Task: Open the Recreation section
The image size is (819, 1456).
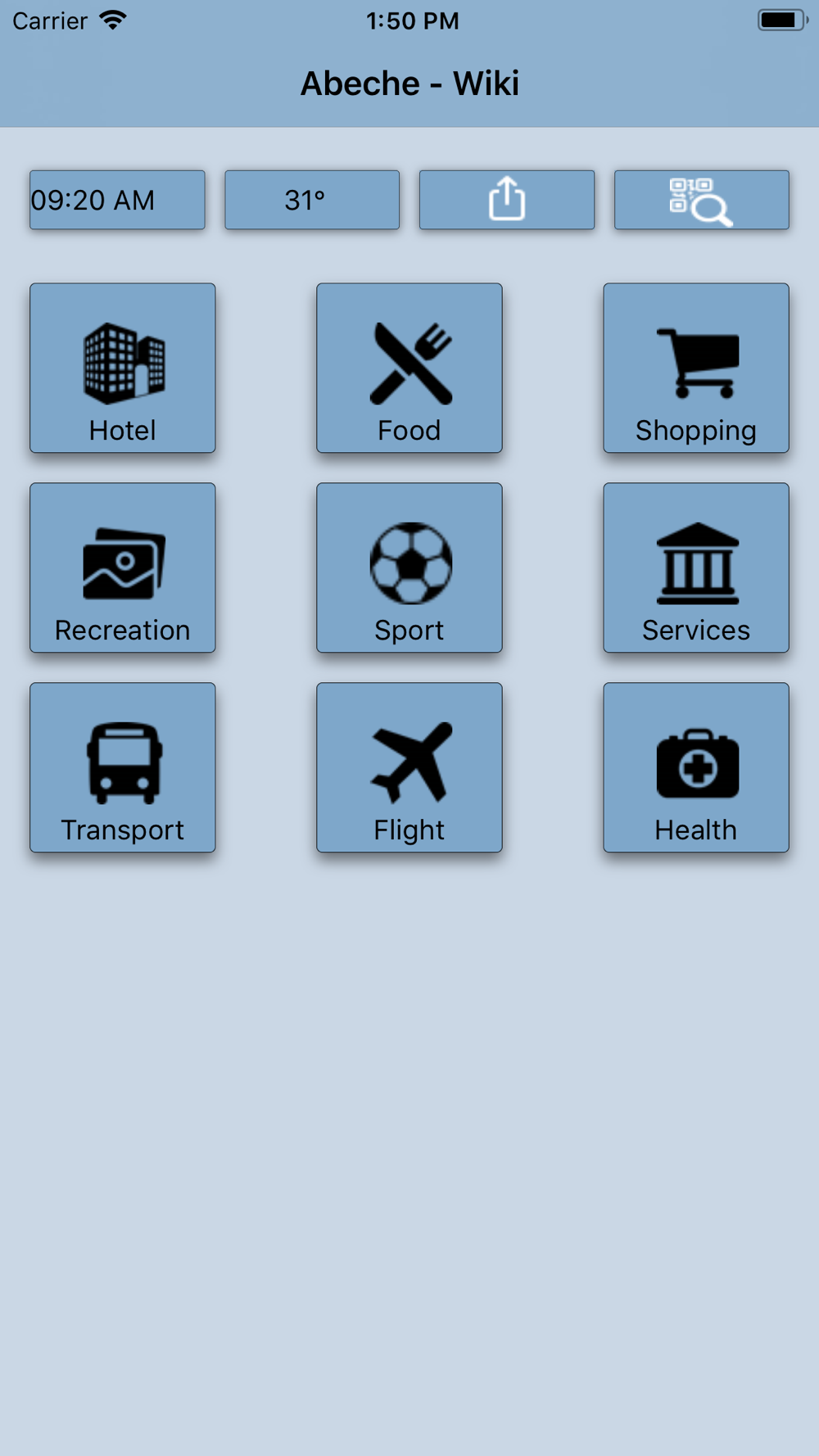Action: (x=123, y=567)
